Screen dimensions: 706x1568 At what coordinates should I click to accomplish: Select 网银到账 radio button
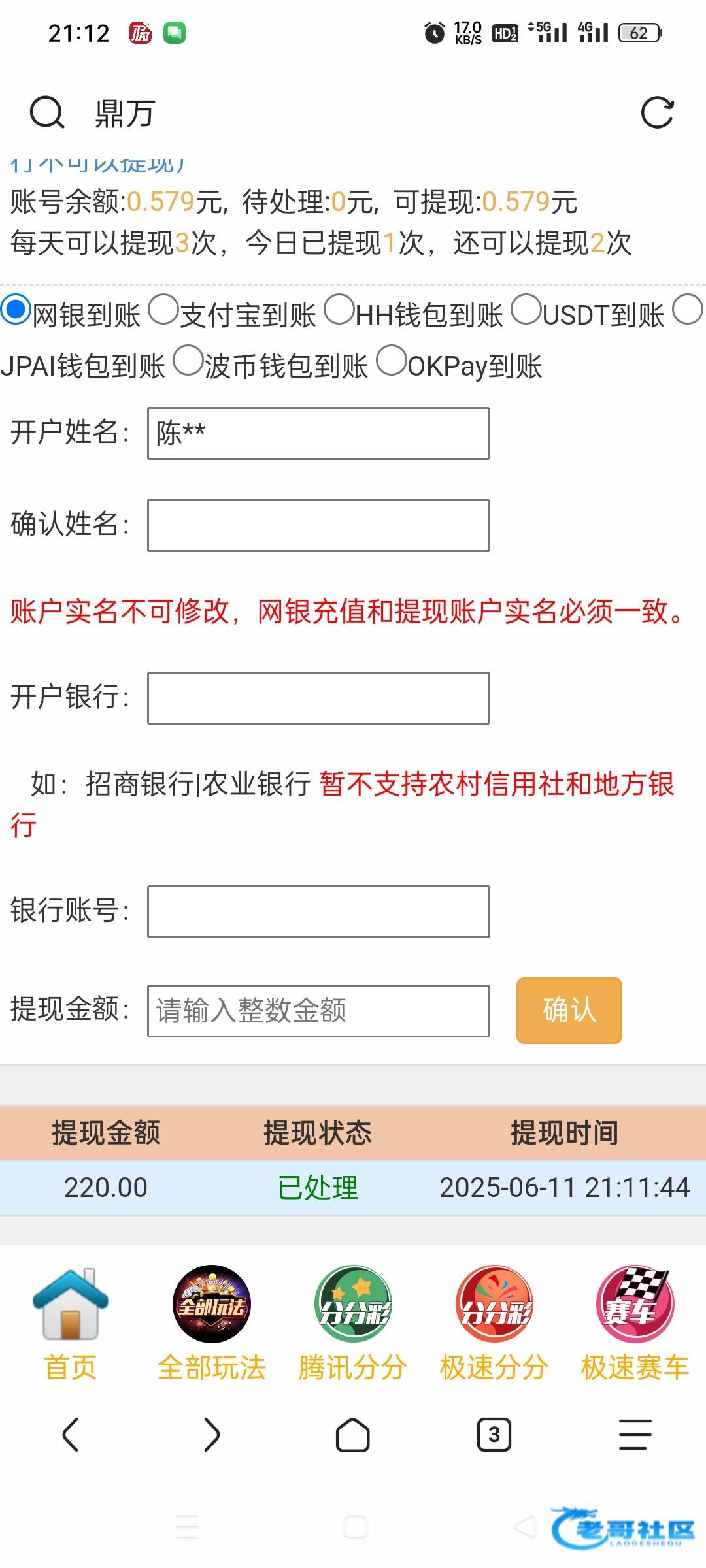pos(16,310)
